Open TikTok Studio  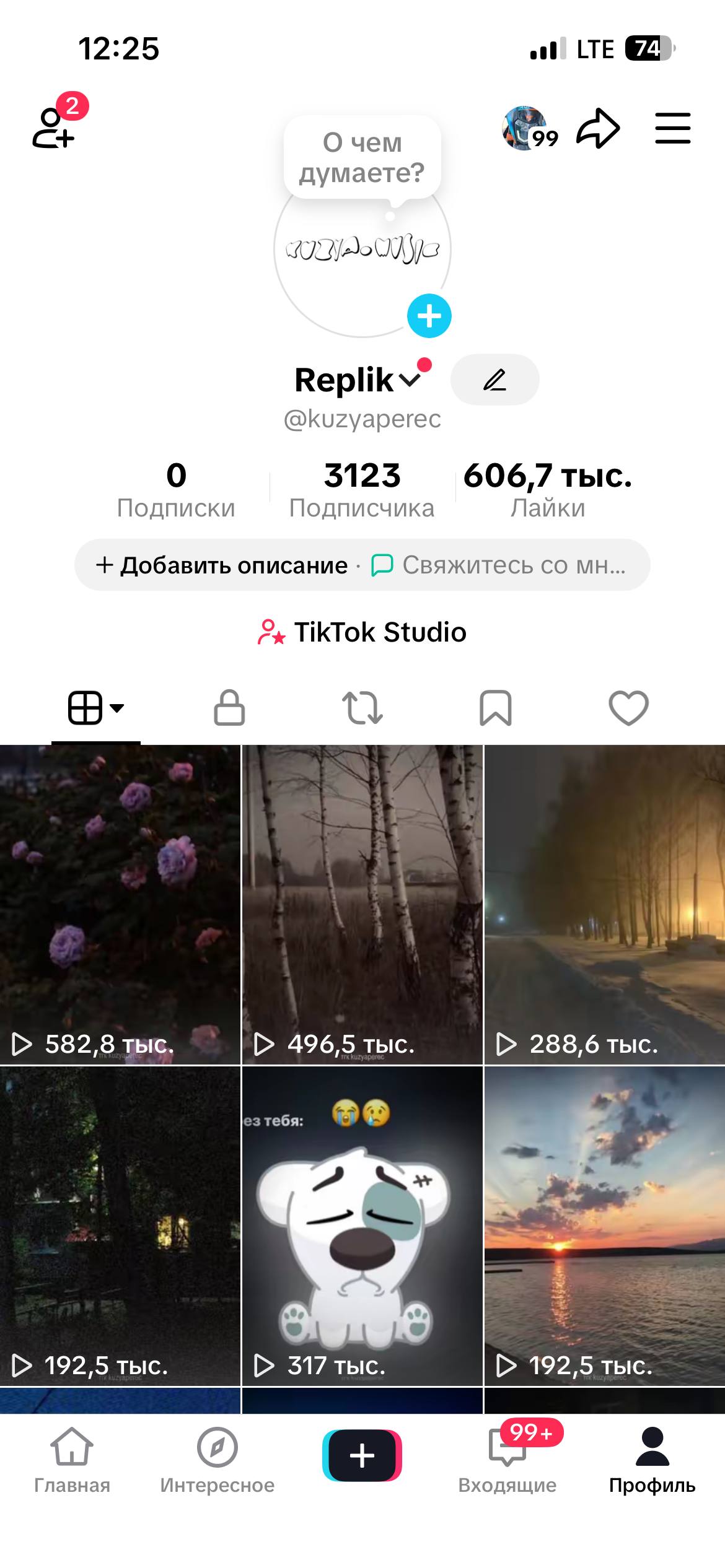coord(362,632)
